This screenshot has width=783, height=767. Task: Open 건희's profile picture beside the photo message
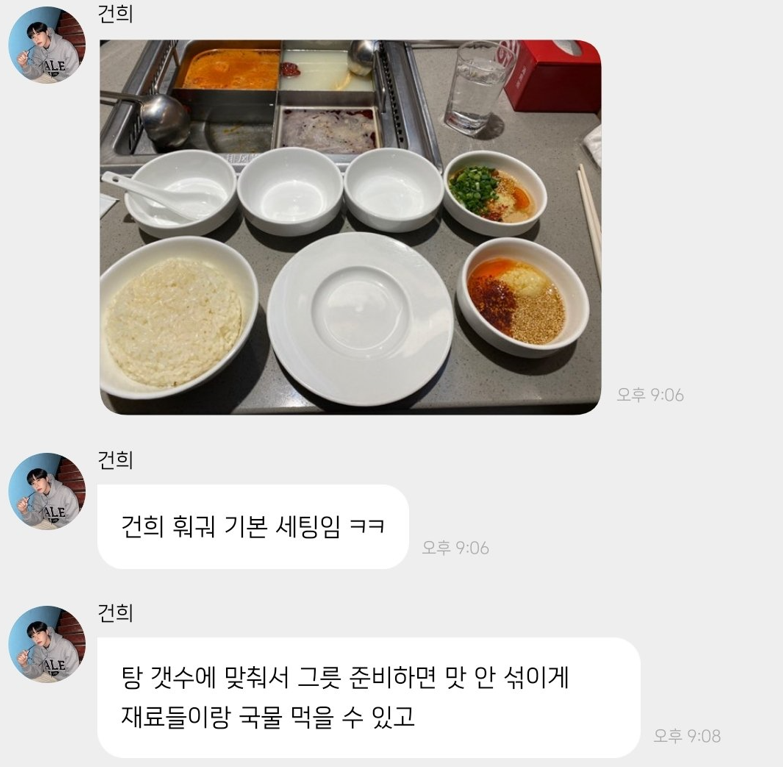tap(47, 45)
